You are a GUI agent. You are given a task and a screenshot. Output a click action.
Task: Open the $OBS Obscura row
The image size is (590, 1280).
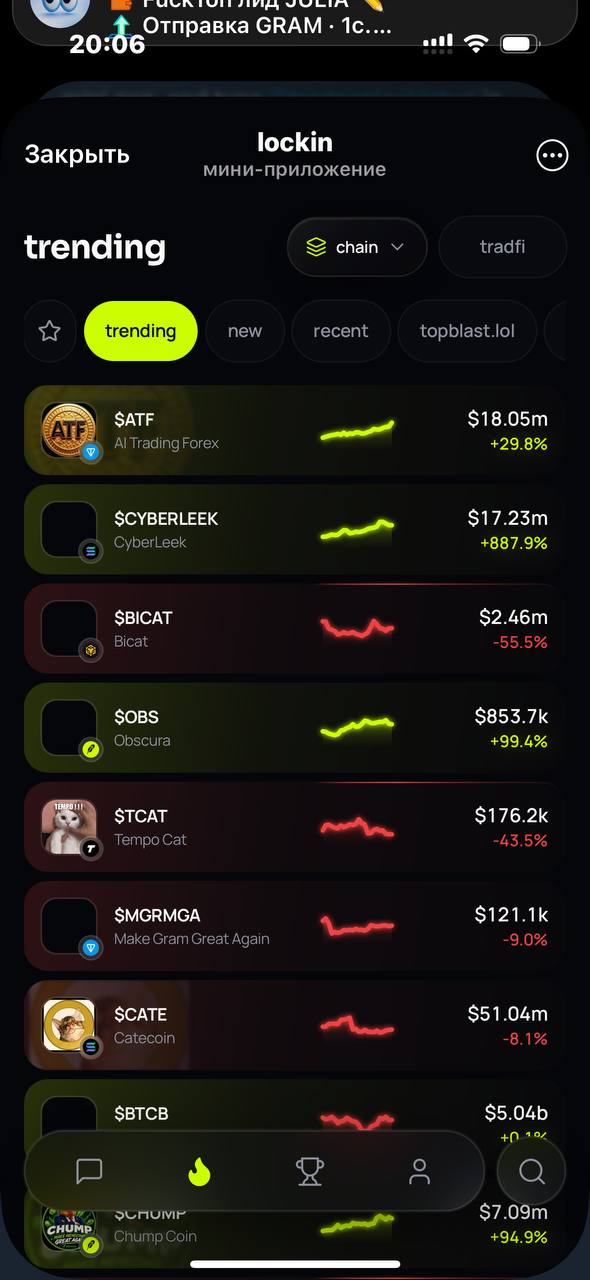[x=295, y=728]
